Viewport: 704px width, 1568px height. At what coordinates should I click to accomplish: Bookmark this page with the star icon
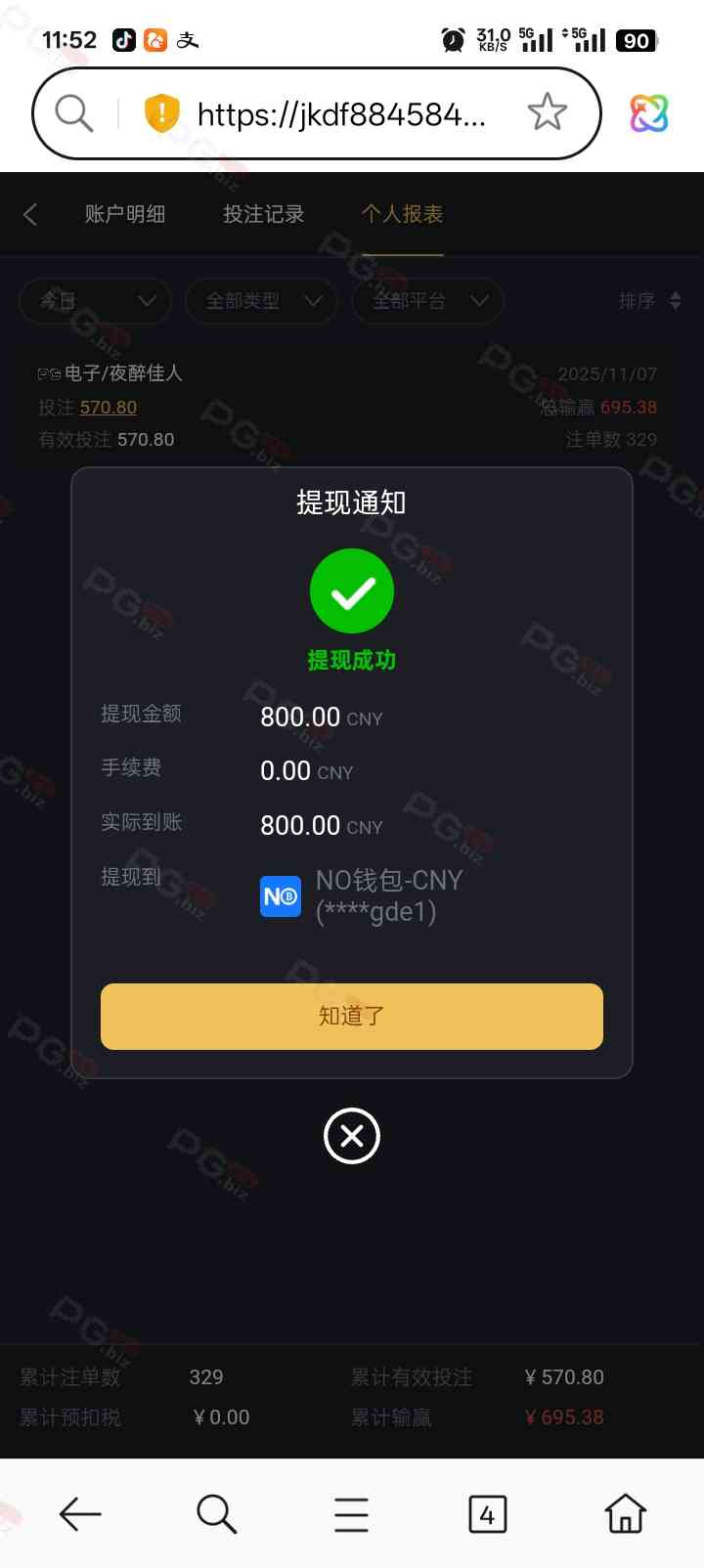[547, 112]
